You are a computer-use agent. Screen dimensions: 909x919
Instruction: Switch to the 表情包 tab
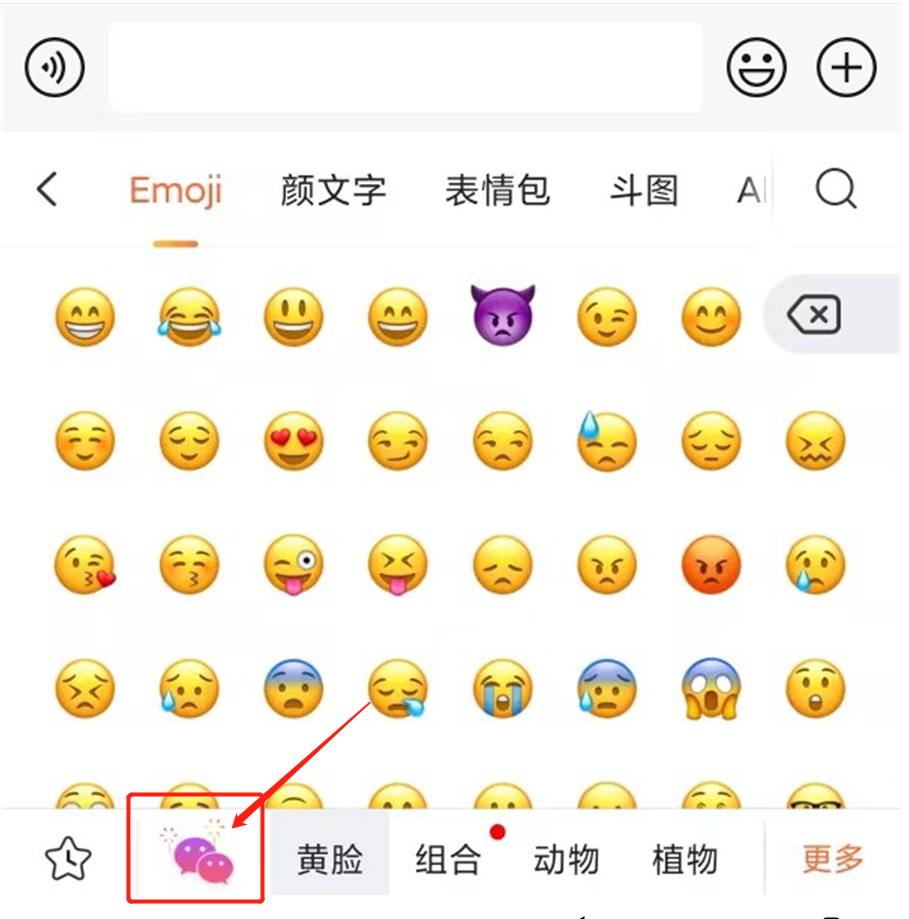[497, 190]
